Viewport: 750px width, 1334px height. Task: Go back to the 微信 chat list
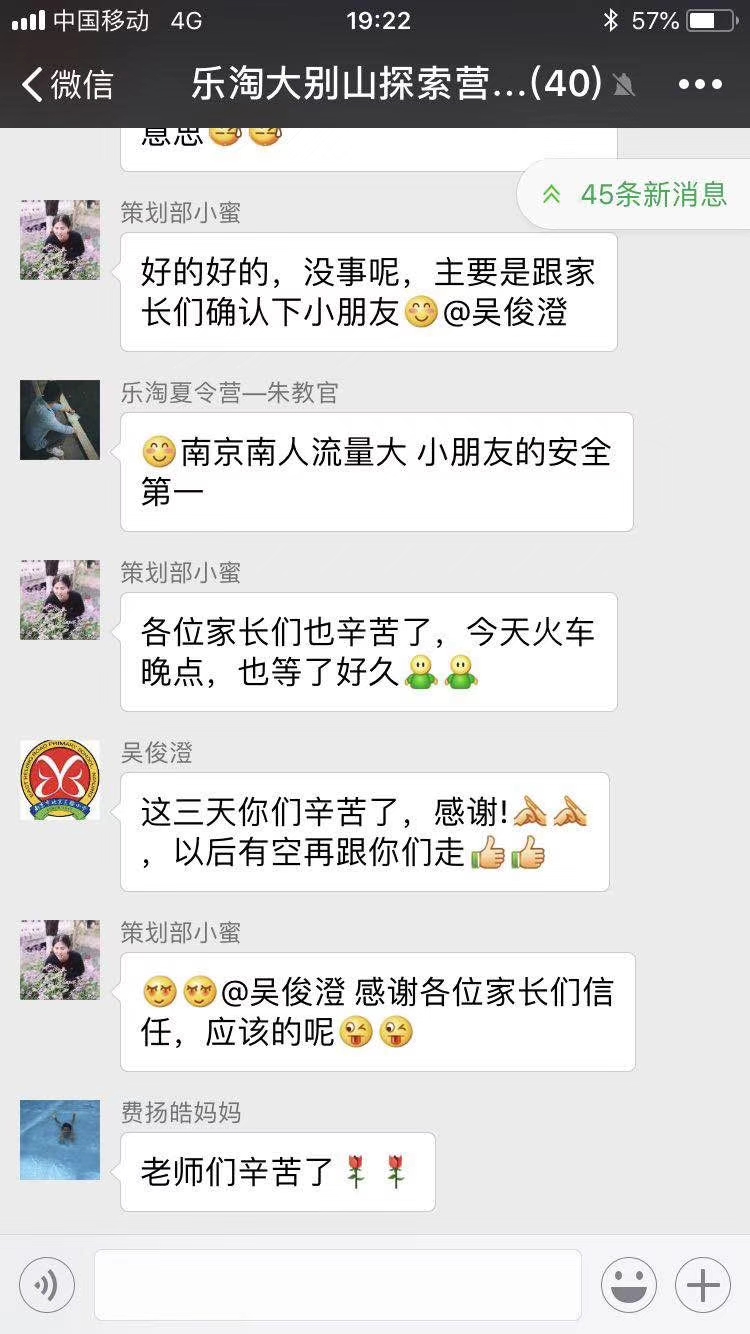[x=66, y=84]
